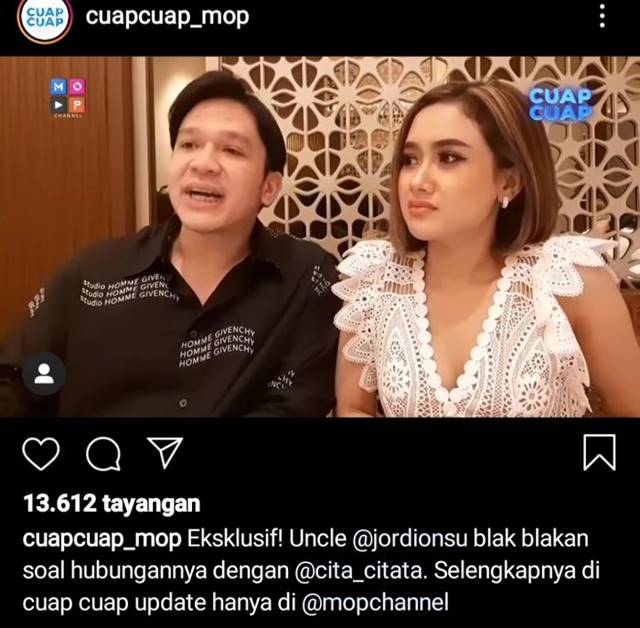The height and width of the screenshot is (628, 640).
Task: Show tagged people on the video
Action: click(x=43, y=375)
